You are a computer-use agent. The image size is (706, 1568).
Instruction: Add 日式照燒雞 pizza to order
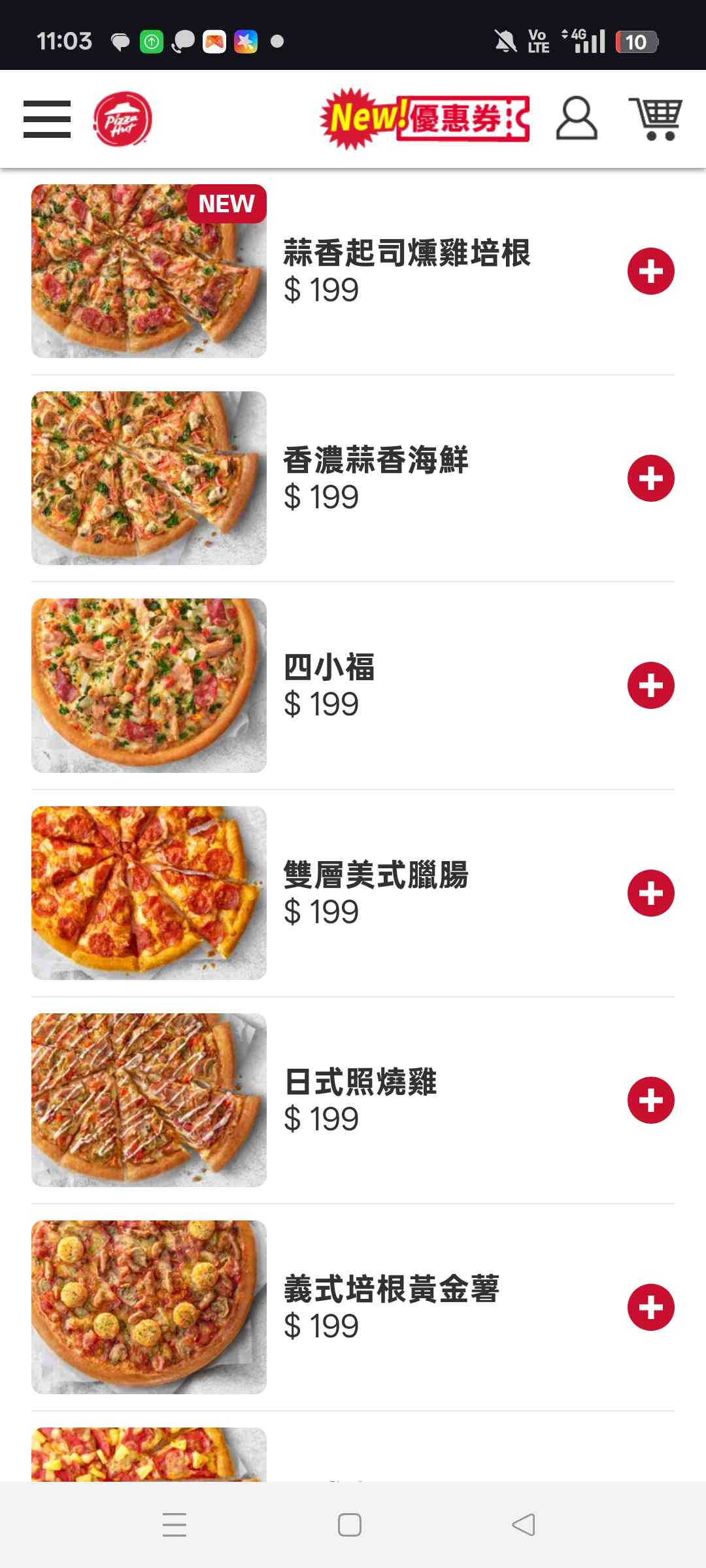(x=650, y=1100)
